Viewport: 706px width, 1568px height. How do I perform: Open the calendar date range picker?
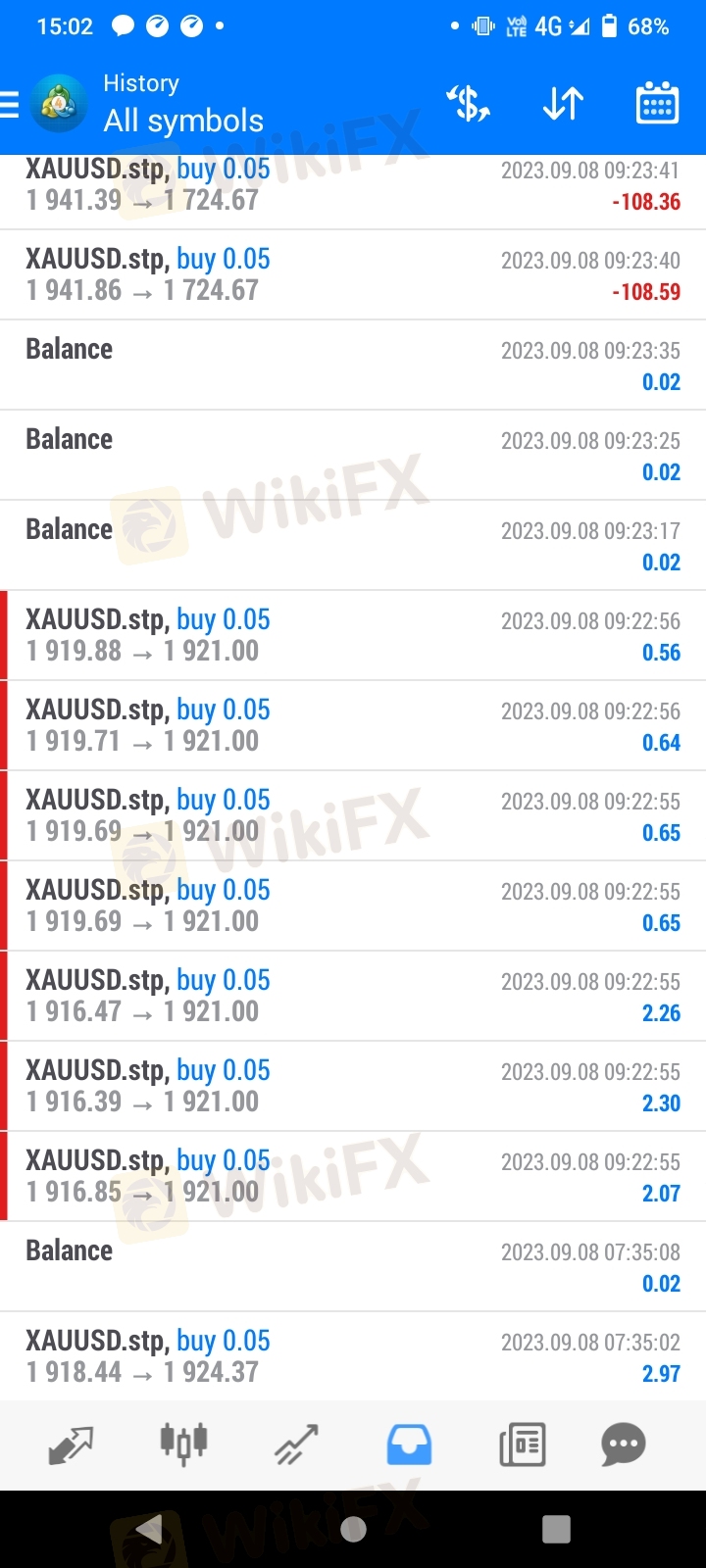click(657, 103)
